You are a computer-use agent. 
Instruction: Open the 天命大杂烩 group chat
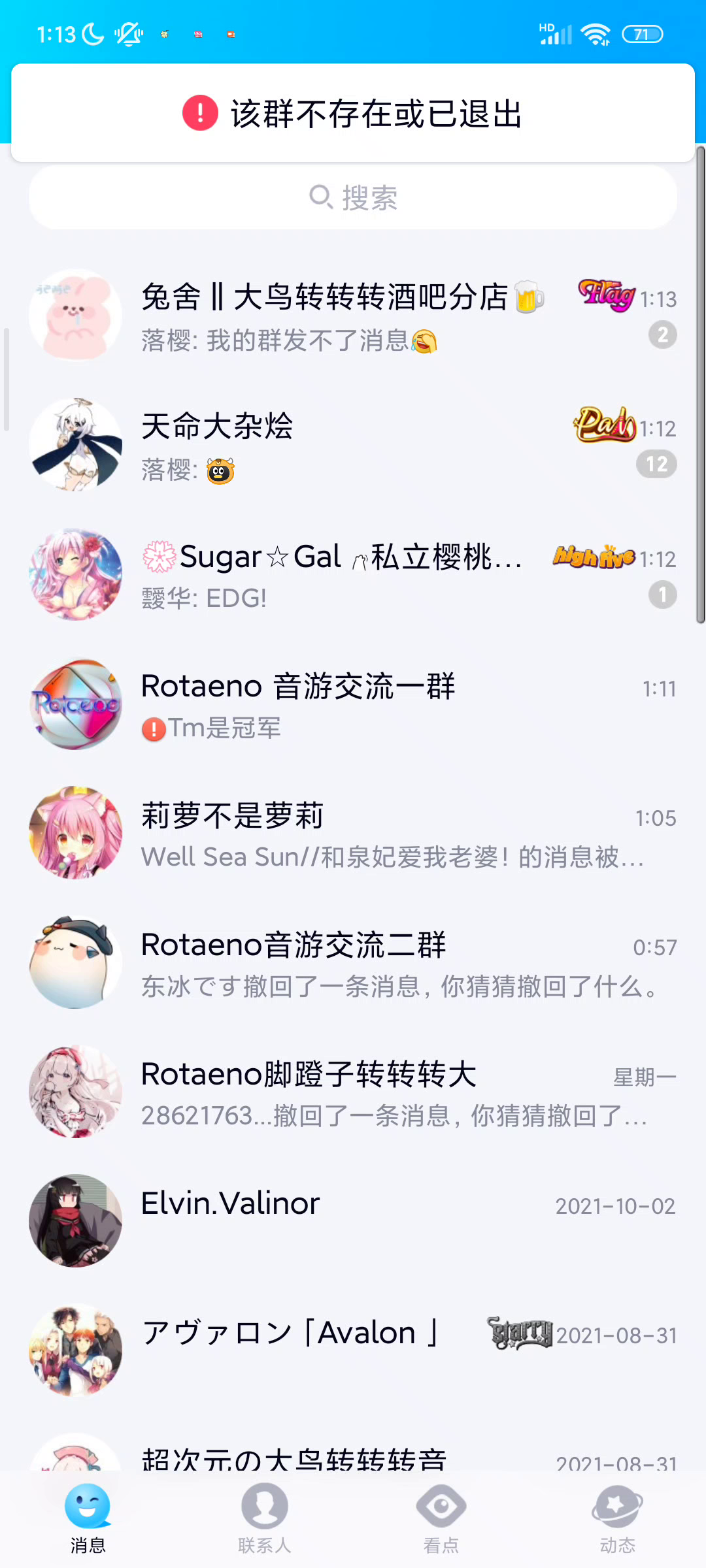click(x=353, y=445)
